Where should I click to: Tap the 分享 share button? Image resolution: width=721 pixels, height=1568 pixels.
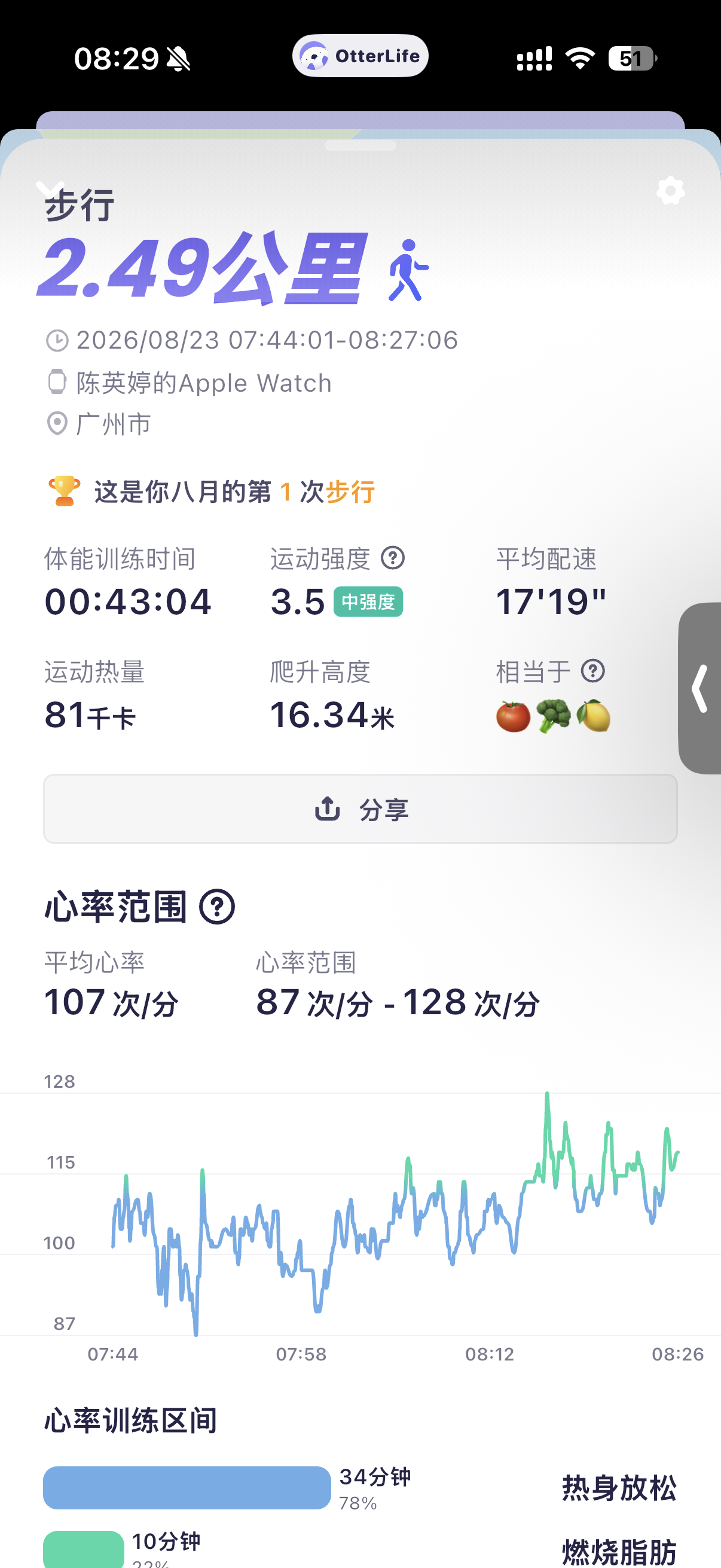360,809
